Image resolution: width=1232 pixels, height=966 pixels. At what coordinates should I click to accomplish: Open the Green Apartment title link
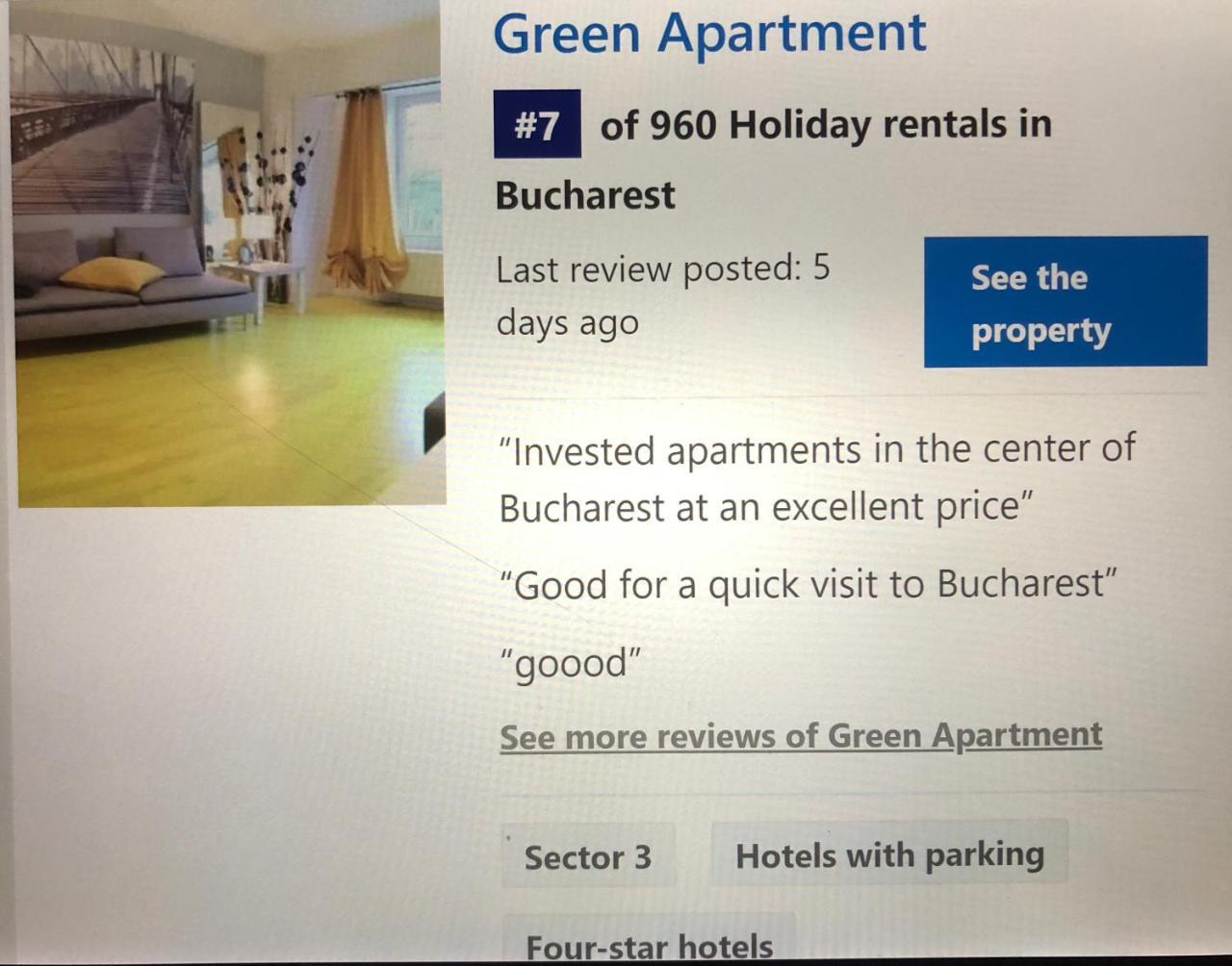(709, 33)
